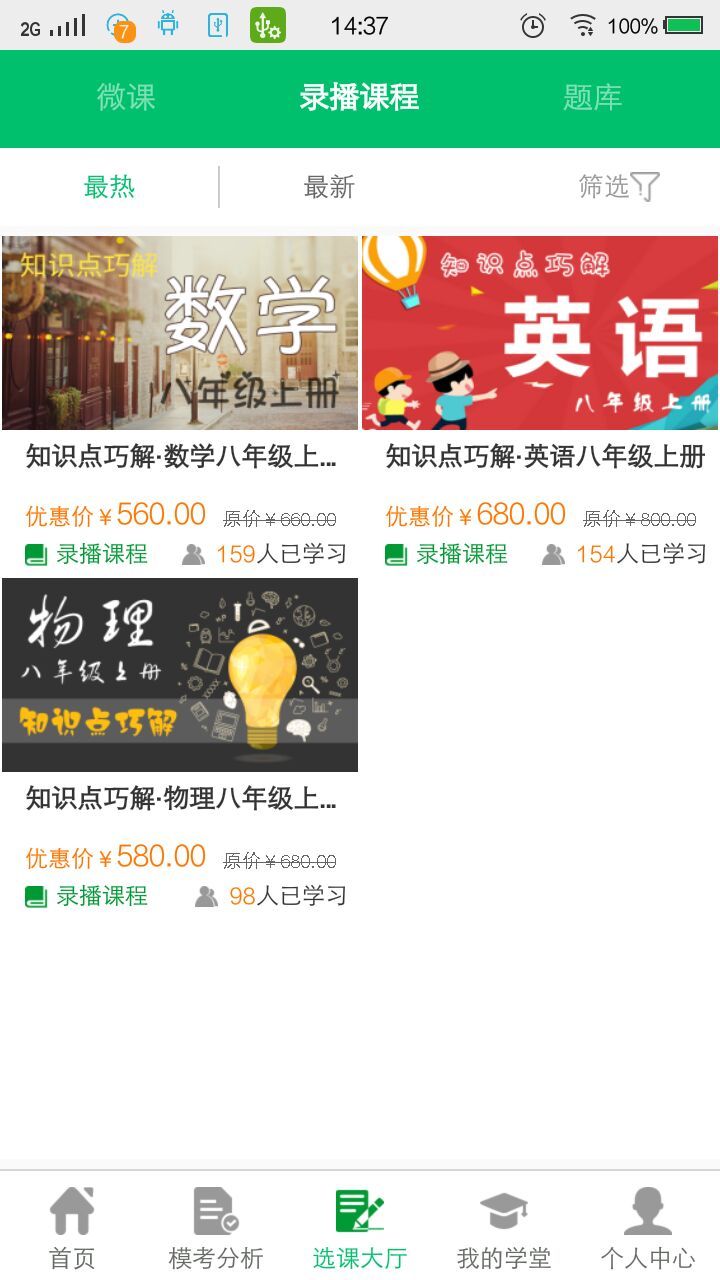
Task: Click the 筛选 filter funnel icon
Action: (x=646, y=186)
